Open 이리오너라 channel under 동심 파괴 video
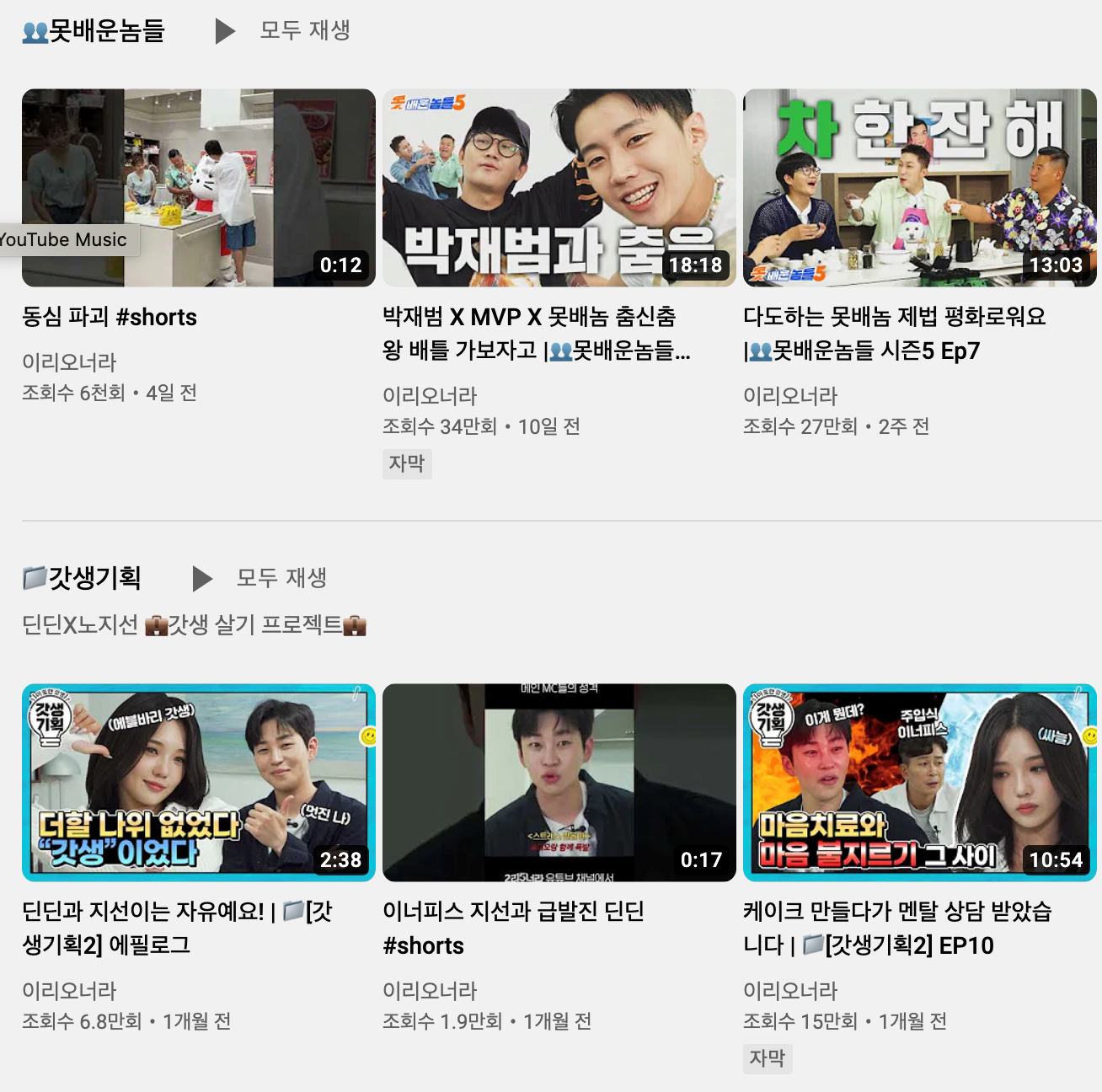The width and height of the screenshot is (1102, 1092). click(x=69, y=362)
